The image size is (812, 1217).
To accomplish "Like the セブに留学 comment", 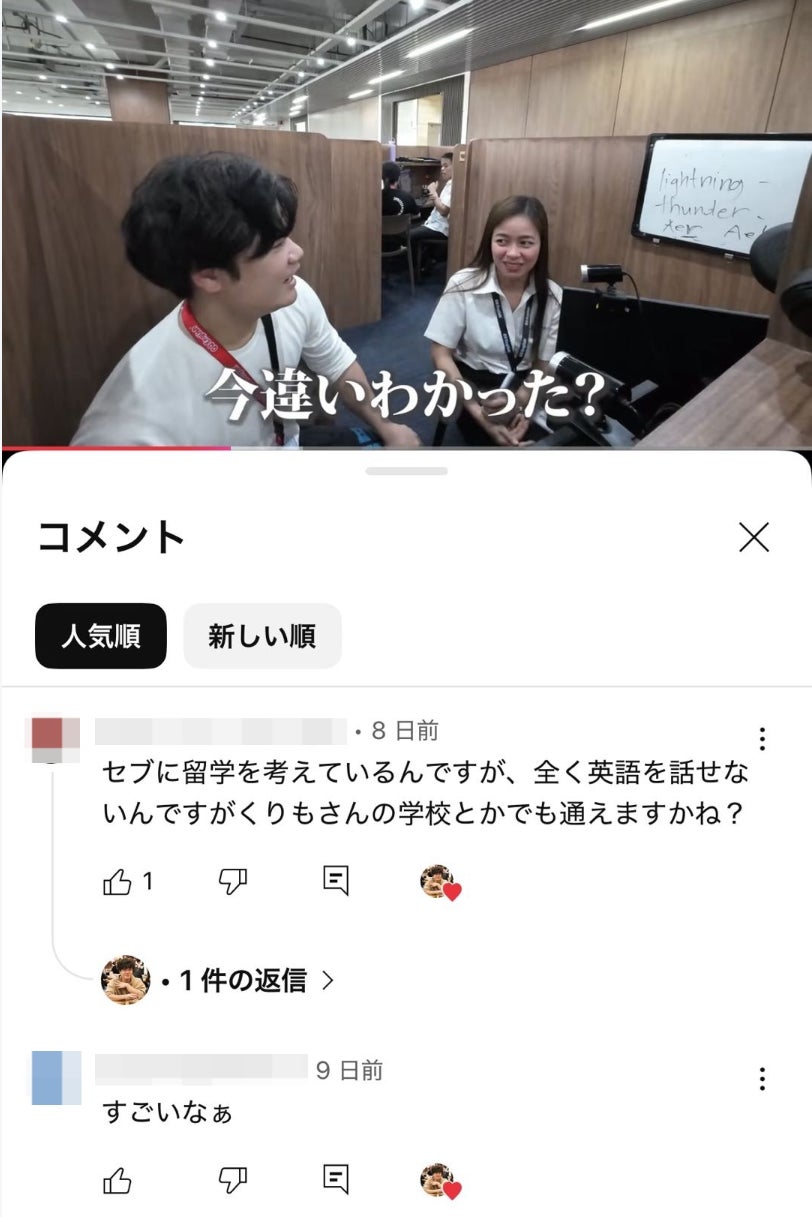I will (x=118, y=881).
